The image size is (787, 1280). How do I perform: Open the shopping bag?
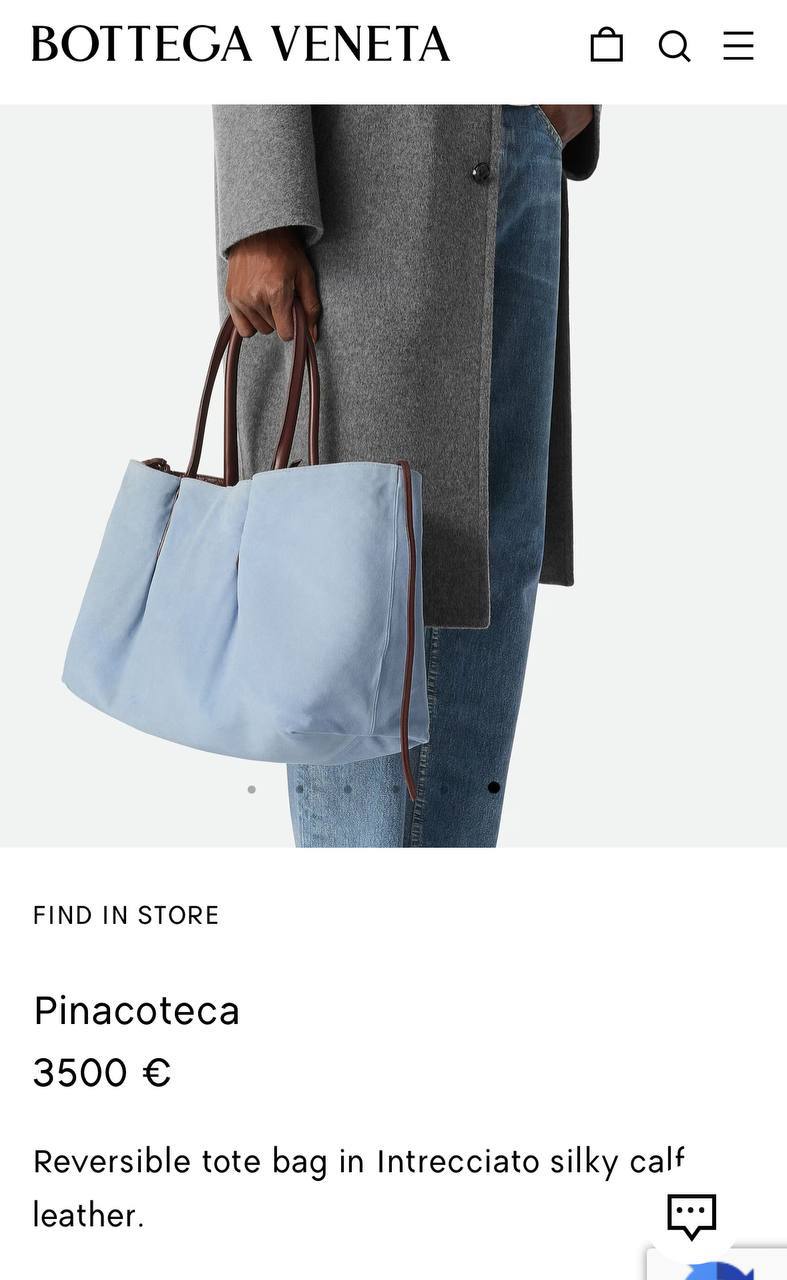coord(606,45)
